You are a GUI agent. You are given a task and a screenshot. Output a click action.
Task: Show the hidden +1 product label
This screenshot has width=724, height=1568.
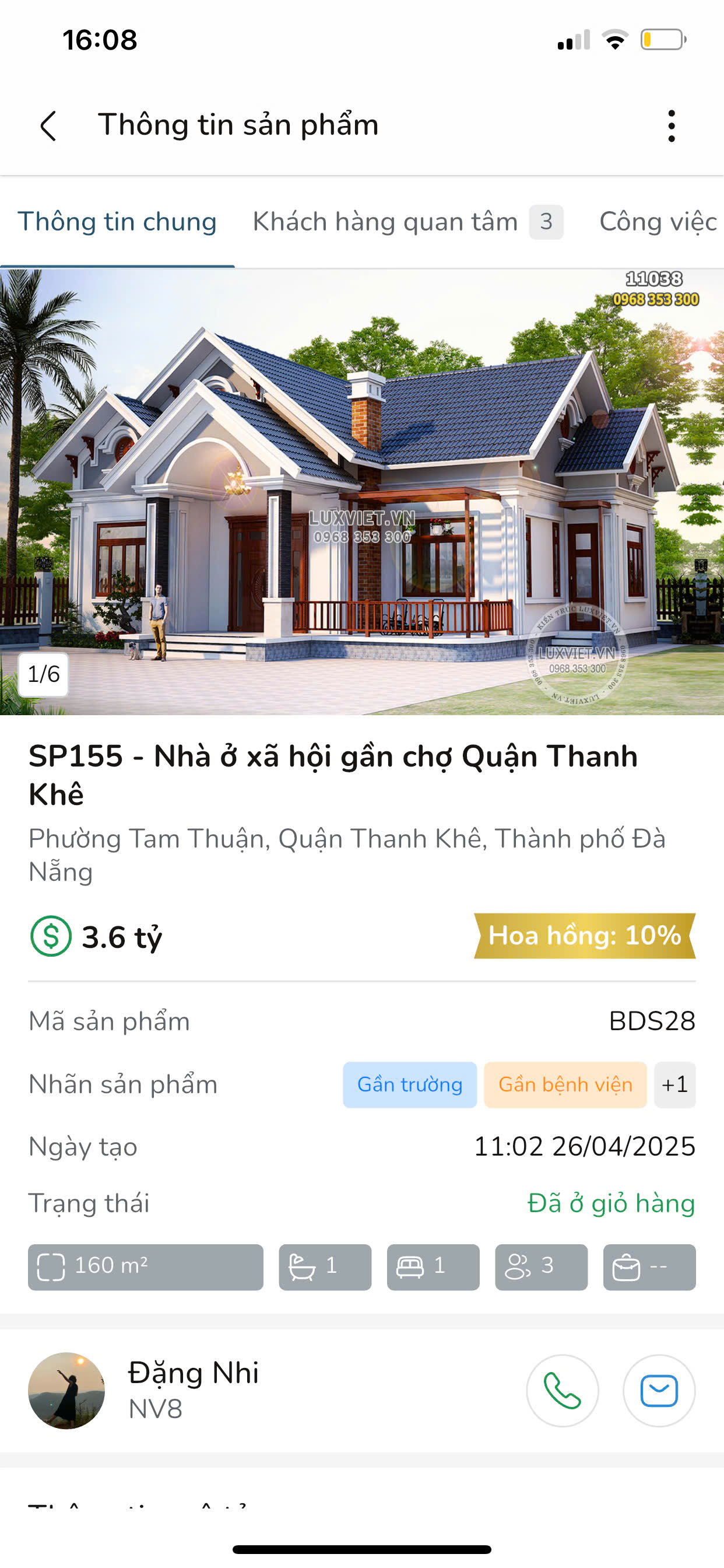click(x=674, y=1084)
